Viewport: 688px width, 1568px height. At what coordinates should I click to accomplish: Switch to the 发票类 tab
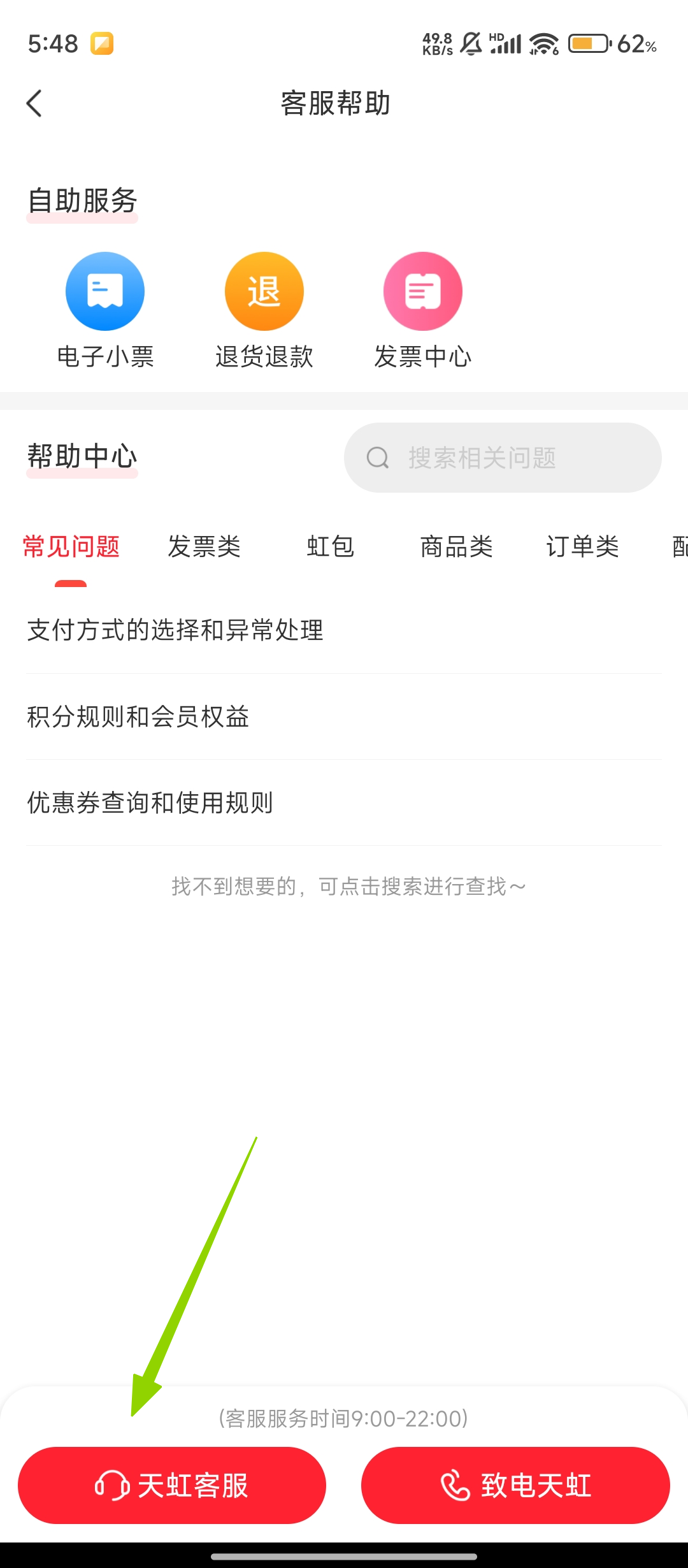(x=204, y=547)
